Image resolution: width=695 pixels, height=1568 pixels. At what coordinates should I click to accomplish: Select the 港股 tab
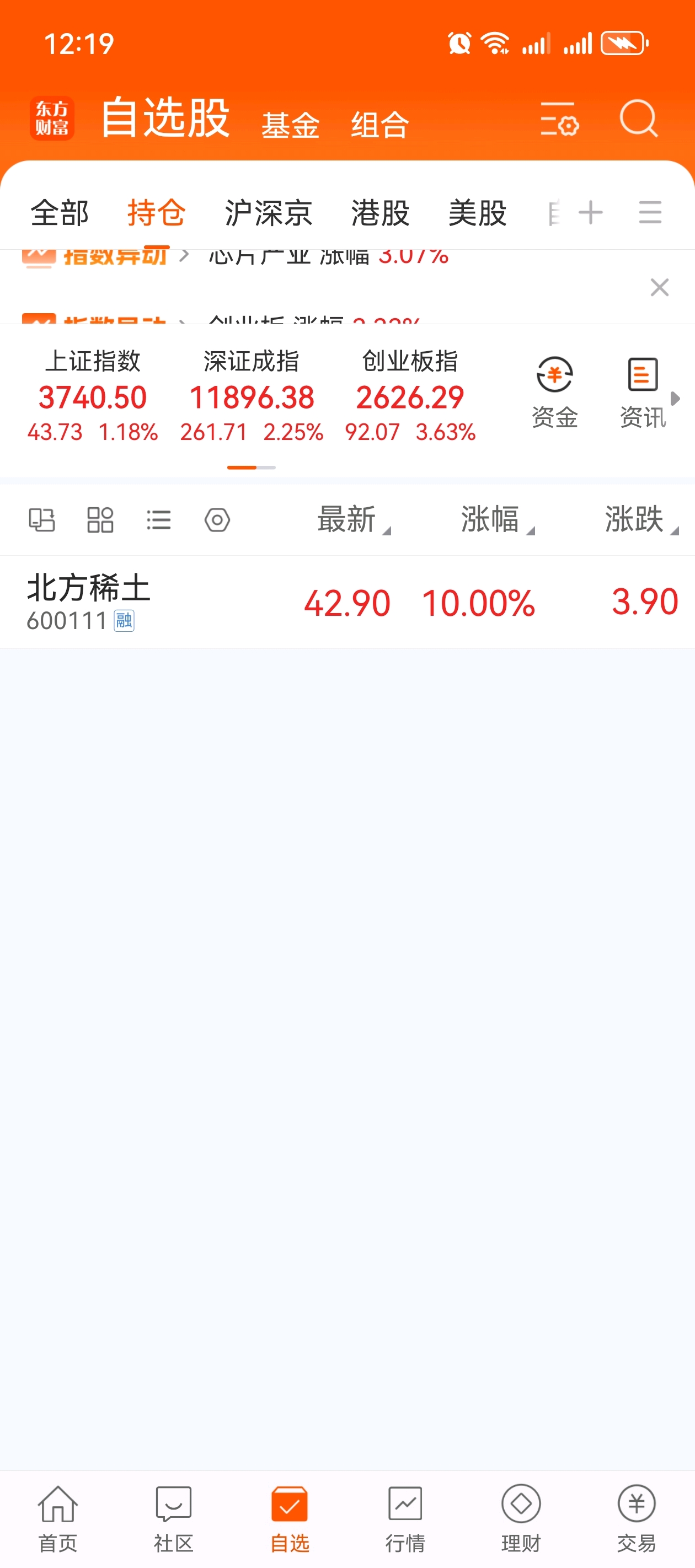tap(380, 213)
